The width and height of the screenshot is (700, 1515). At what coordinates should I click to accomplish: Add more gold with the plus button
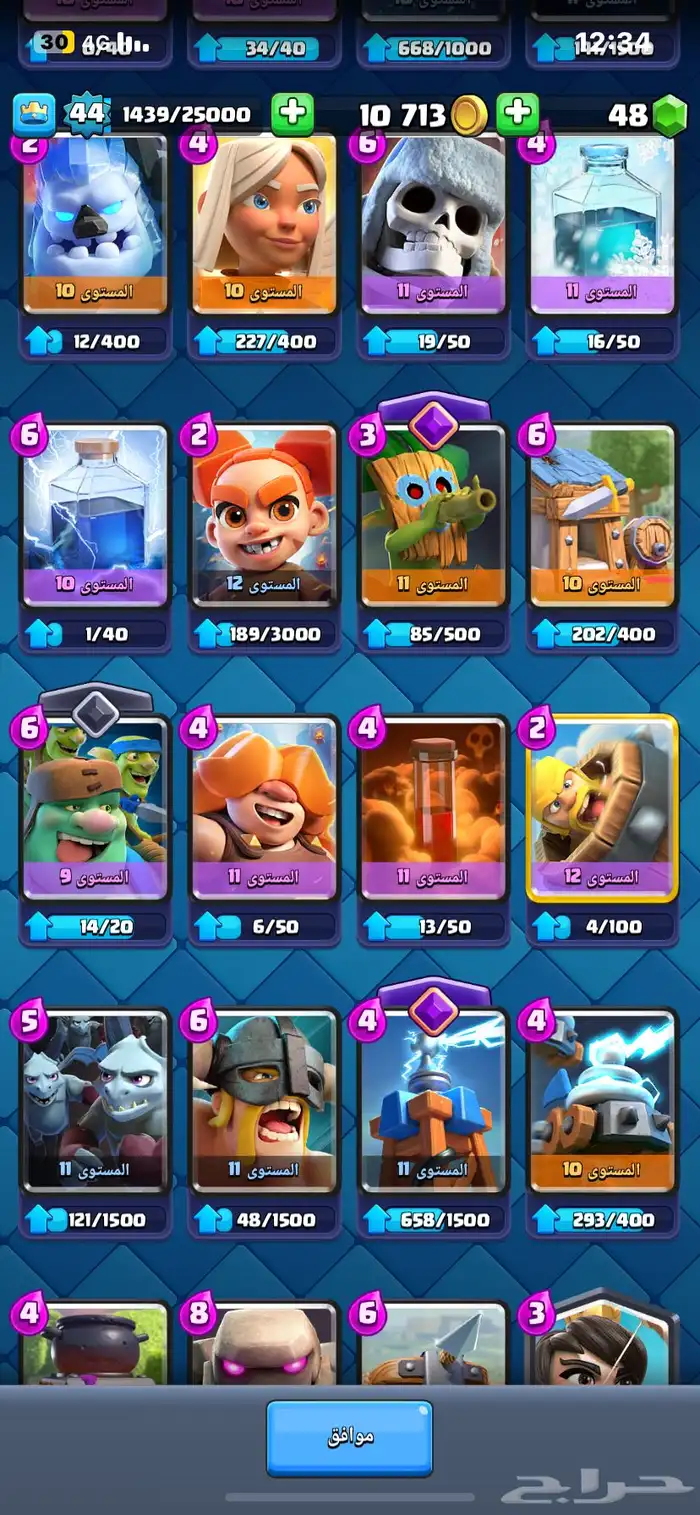tap(517, 114)
